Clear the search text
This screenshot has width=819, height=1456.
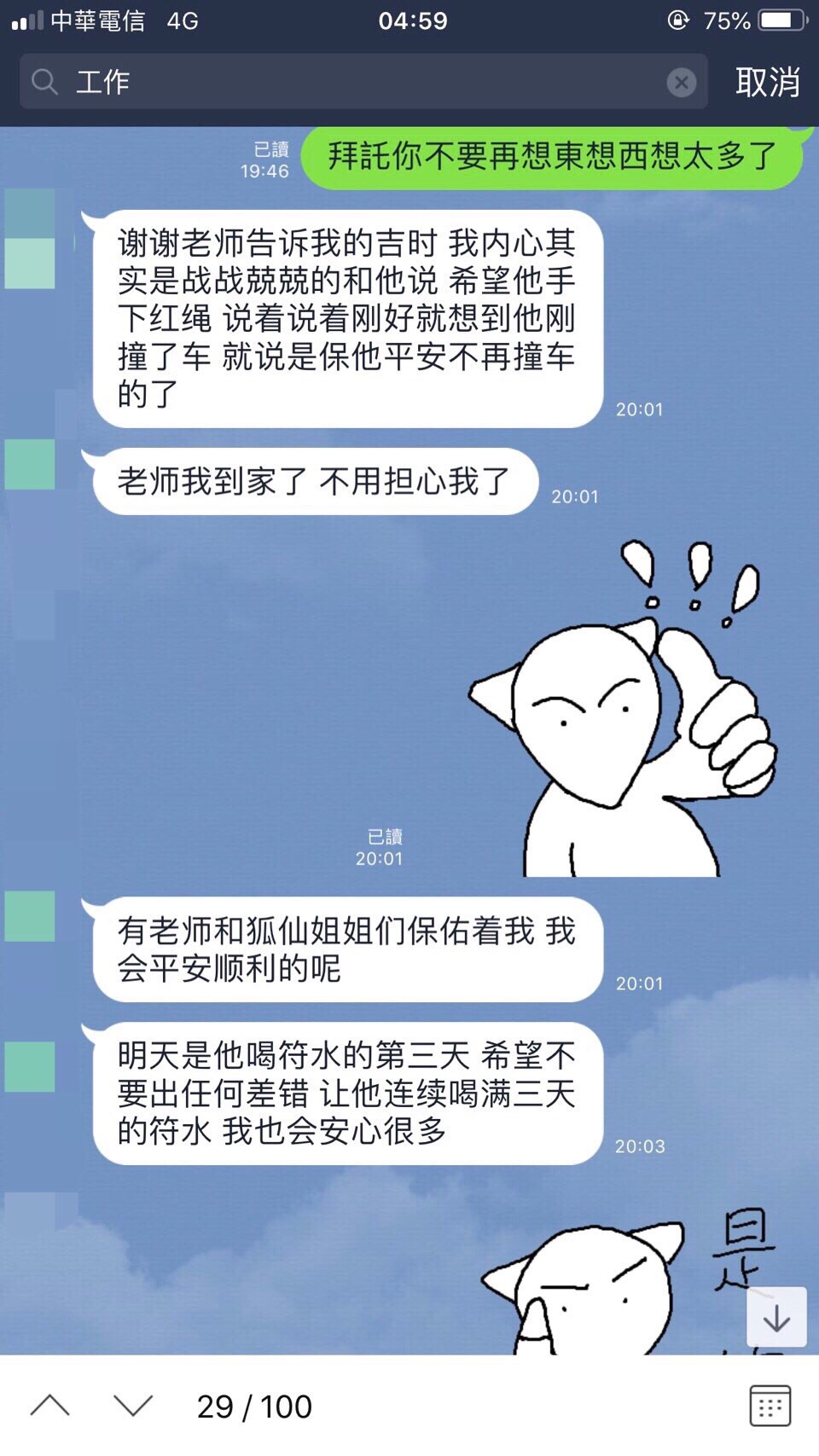pos(681,82)
